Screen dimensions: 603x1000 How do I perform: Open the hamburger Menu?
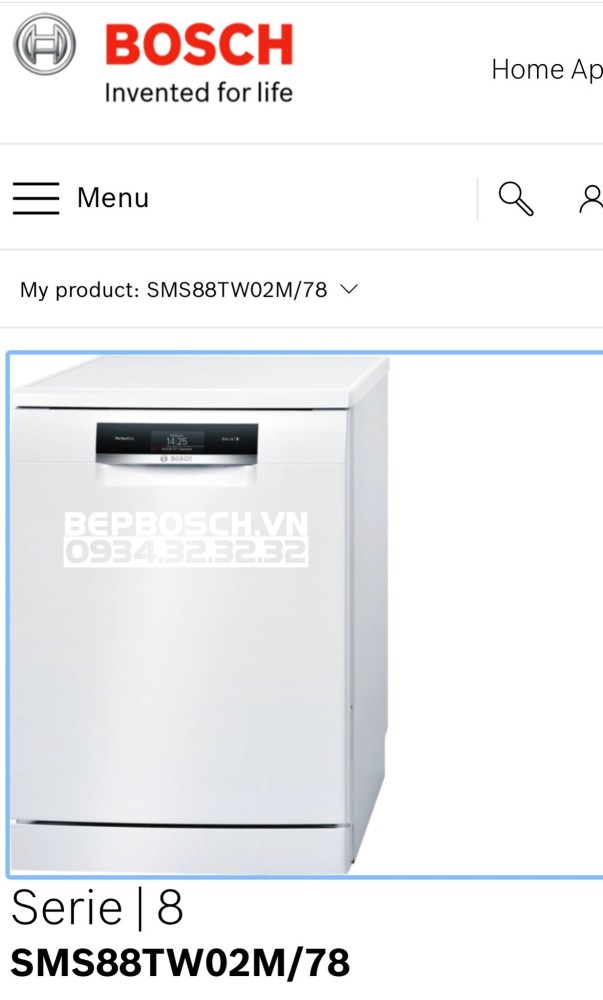pyautogui.click(x=81, y=198)
